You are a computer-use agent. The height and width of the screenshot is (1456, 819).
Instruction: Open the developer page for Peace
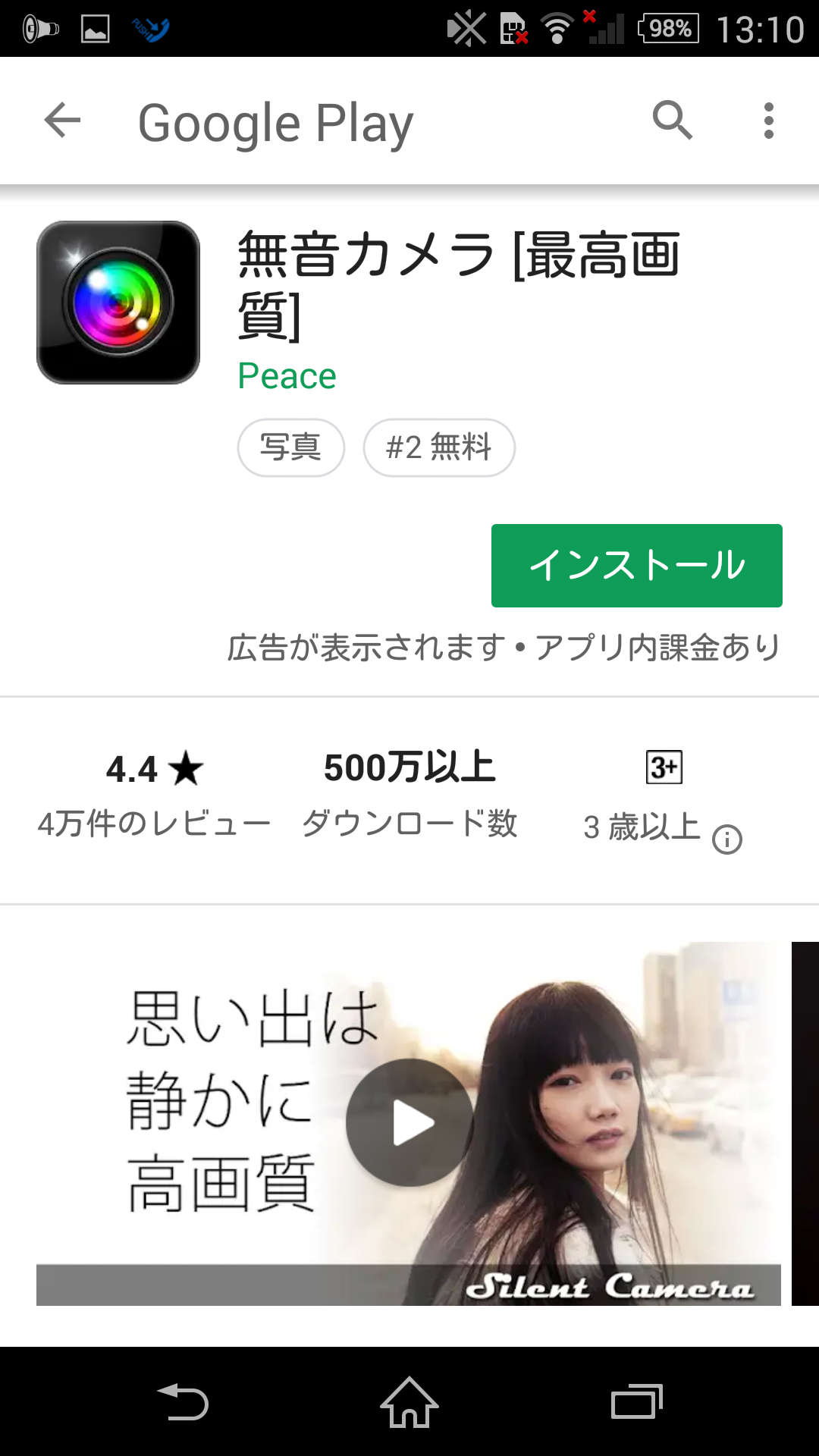tap(287, 376)
